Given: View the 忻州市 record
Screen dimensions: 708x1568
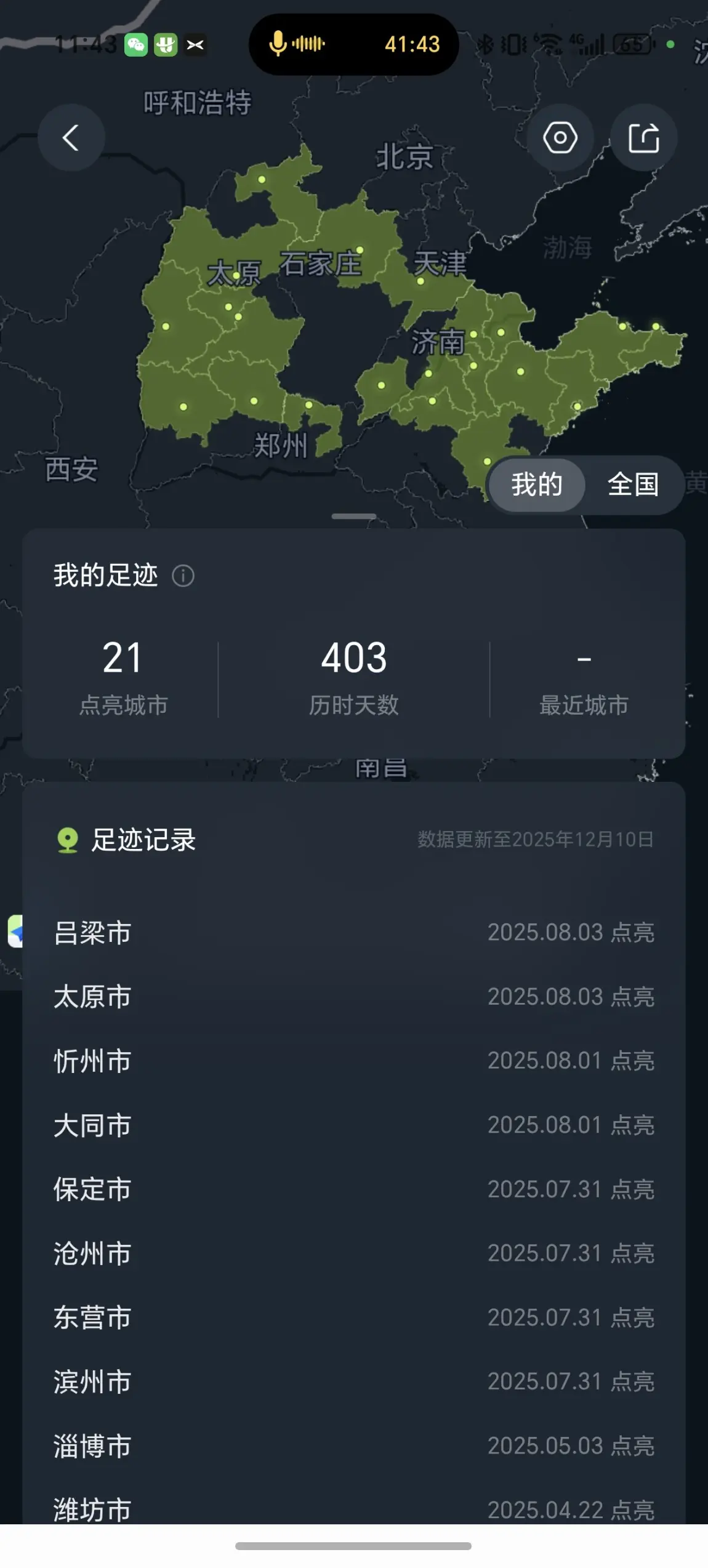Looking at the screenshot, I should 354,1061.
